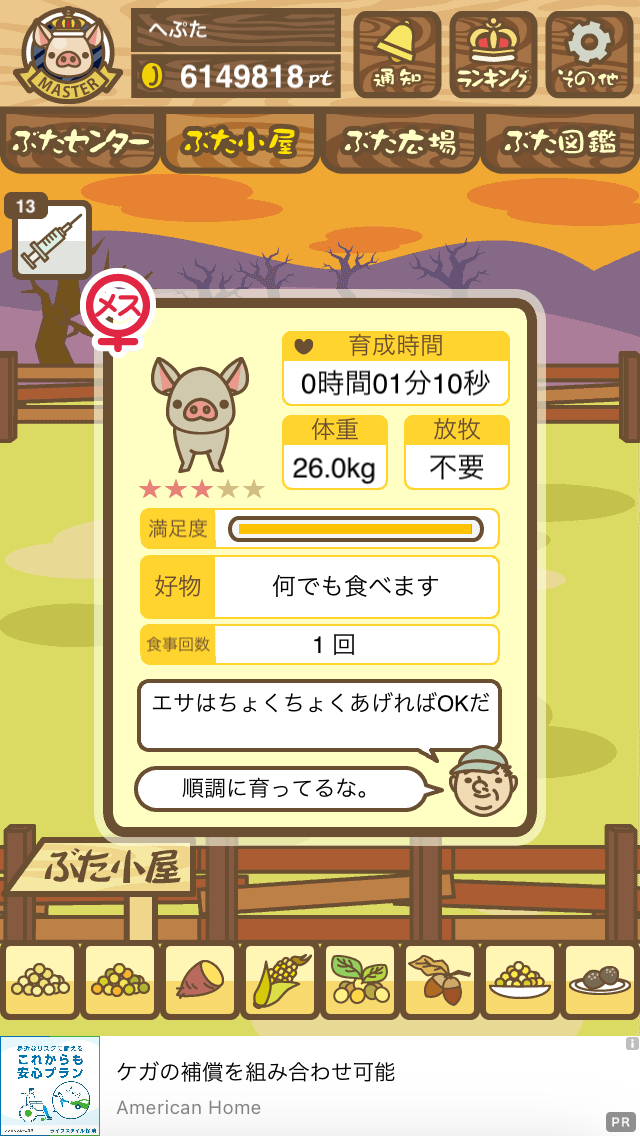Viewport: 640px width, 1136px height.
Task: Tap the ad info icon
Action: [632, 1044]
